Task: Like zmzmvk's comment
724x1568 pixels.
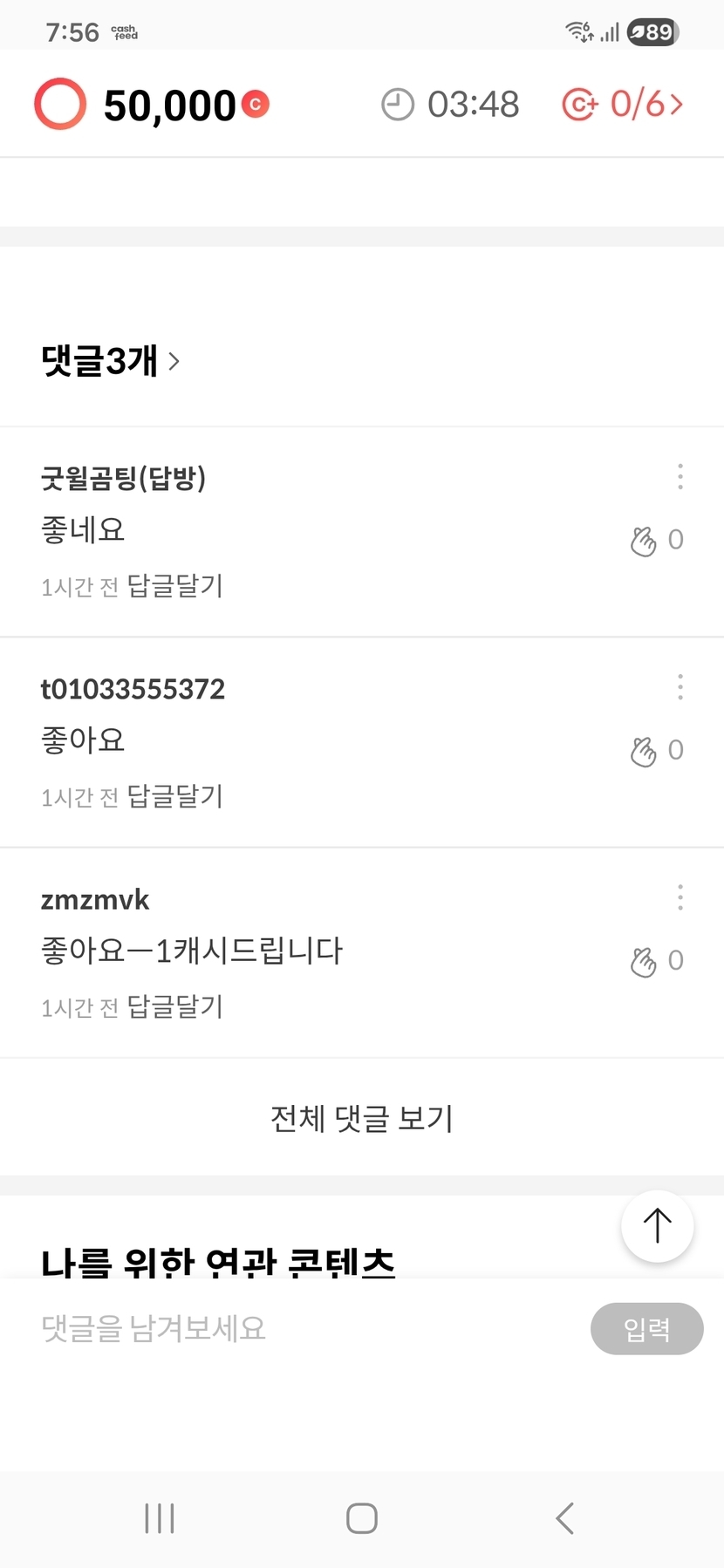Action: [x=644, y=961]
